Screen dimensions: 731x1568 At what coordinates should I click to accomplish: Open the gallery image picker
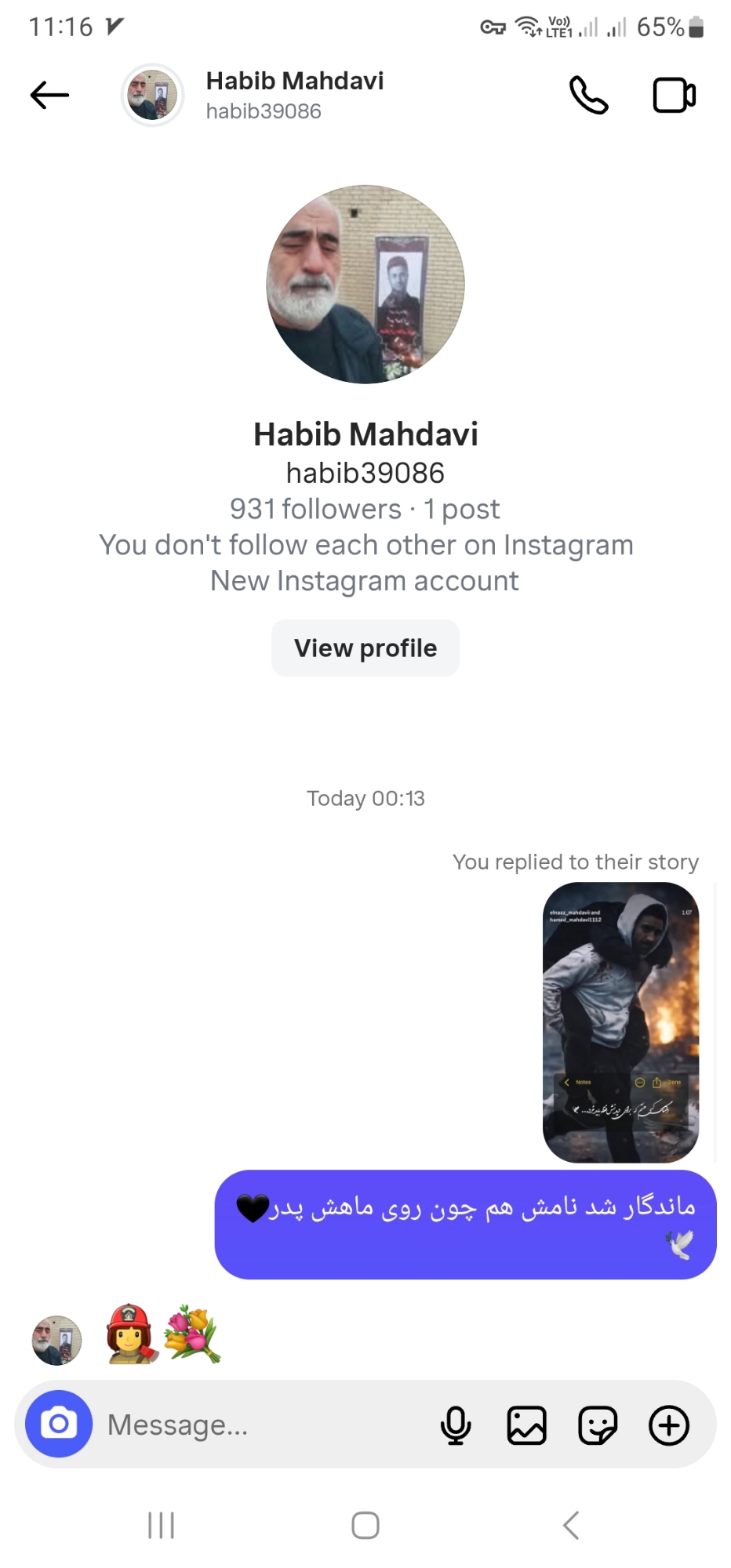(x=526, y=1425)
